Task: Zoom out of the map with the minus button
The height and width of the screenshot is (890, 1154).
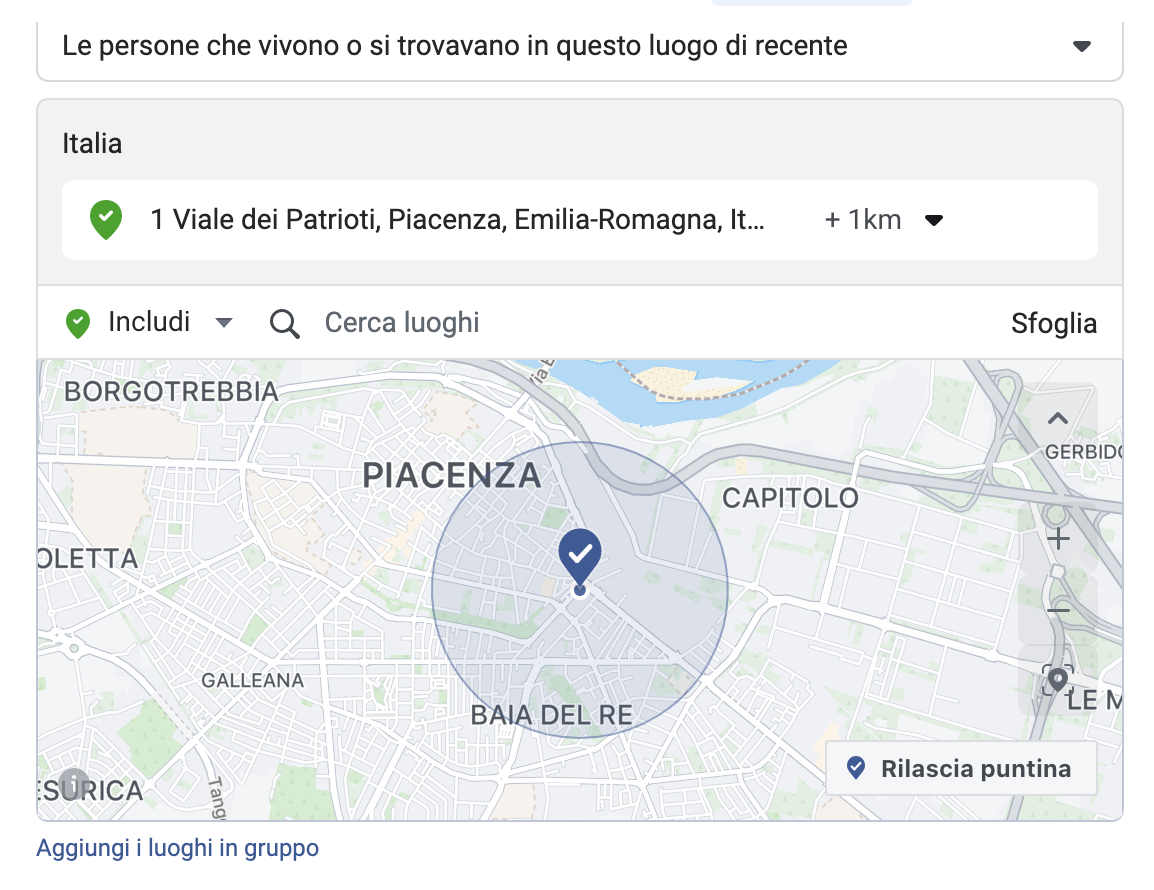Action: (x=1057, y=610)
